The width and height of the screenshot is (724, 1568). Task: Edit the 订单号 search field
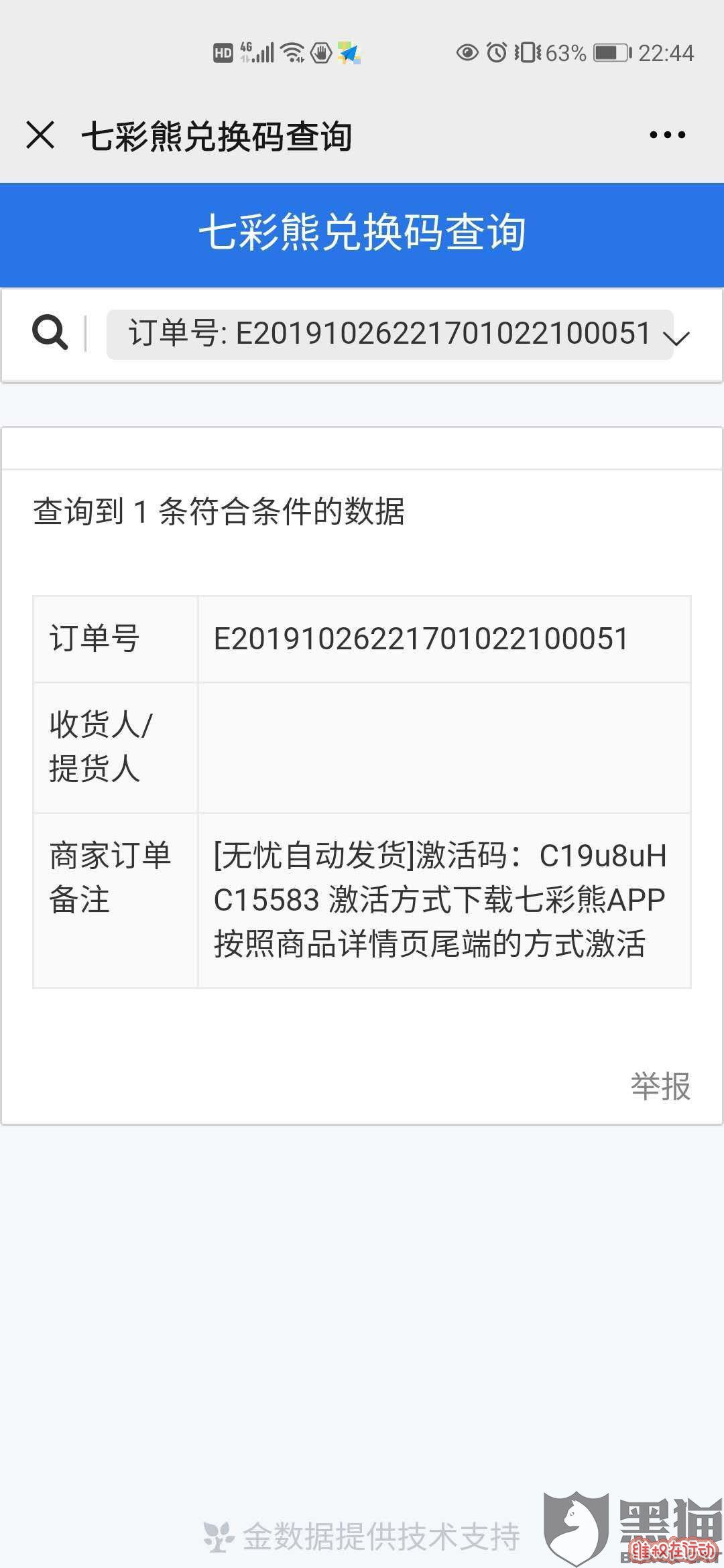(x=389, y=334)
